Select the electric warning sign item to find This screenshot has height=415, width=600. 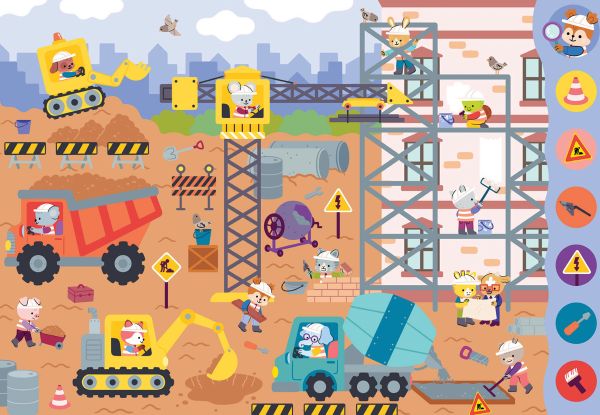tap(576, 265)
